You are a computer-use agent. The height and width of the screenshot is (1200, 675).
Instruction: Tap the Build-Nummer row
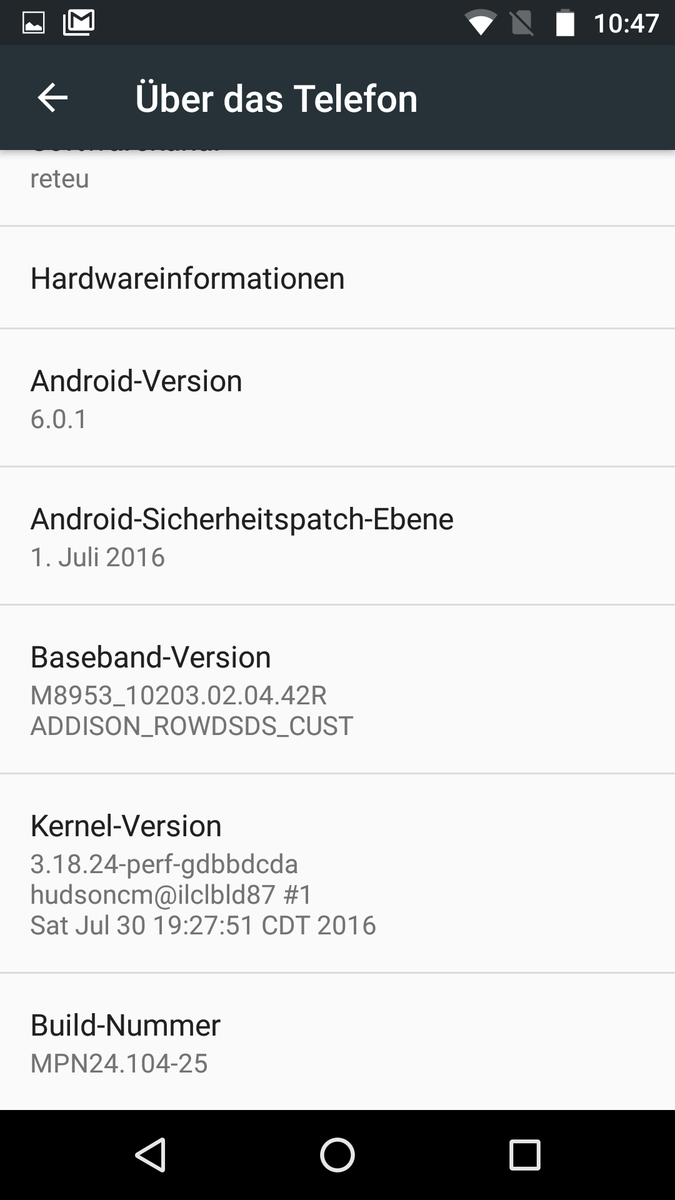click(x=337, y=1042)
